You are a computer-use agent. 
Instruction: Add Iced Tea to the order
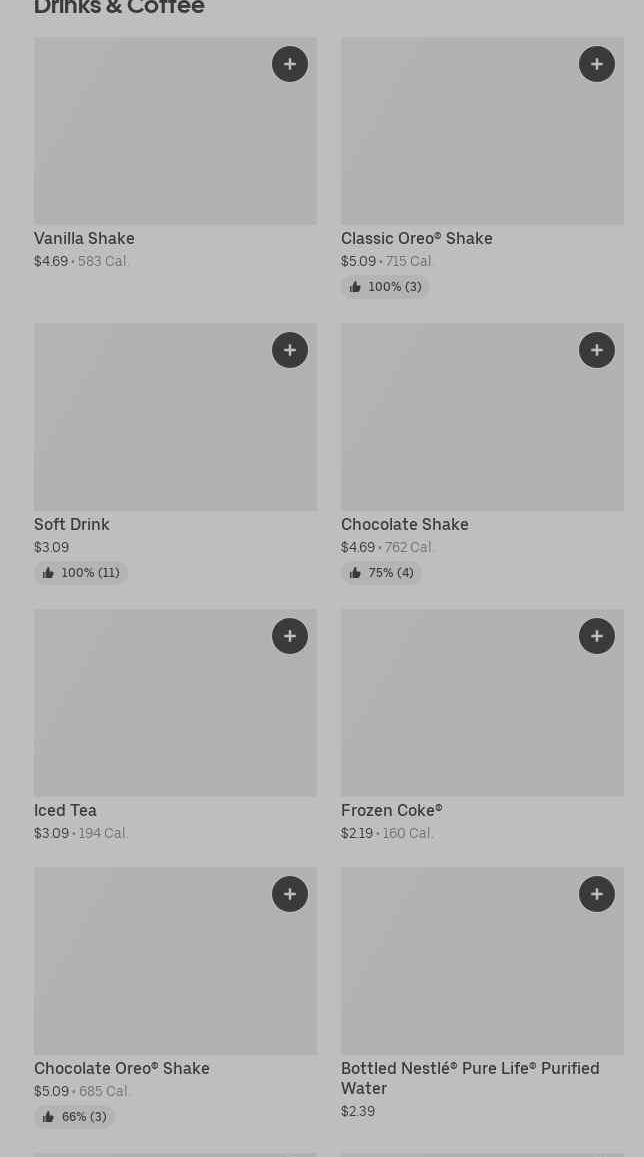(290, 636)
